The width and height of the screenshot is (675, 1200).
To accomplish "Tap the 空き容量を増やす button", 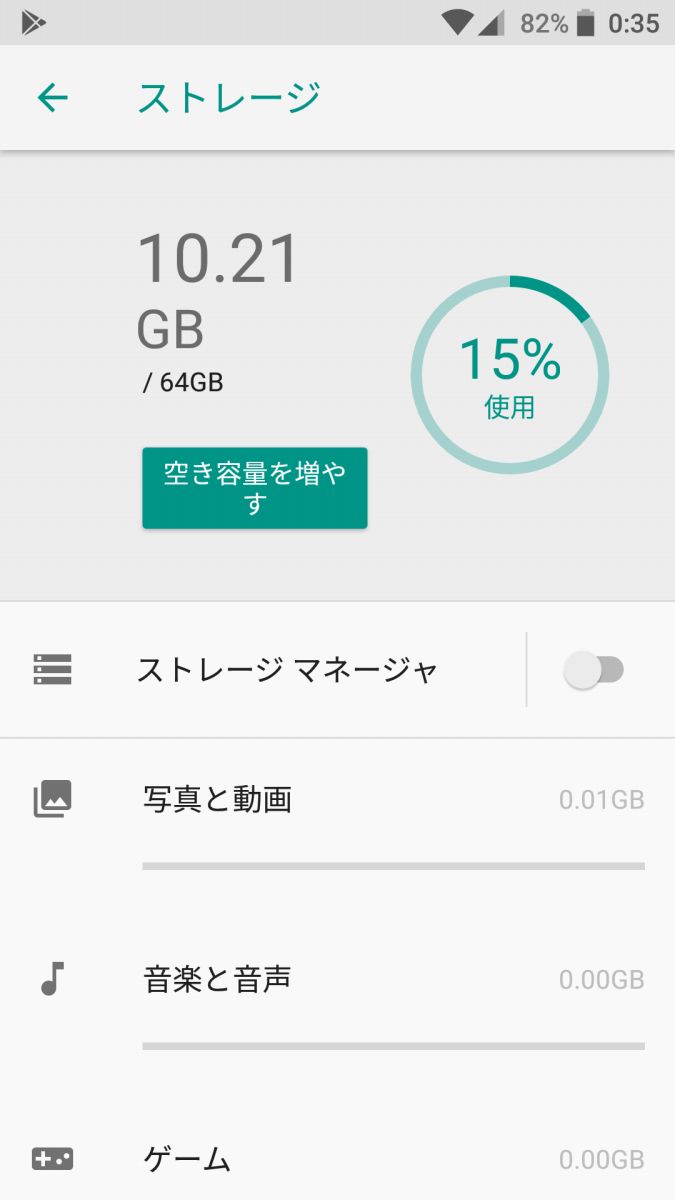I will [x=255, y=488].
